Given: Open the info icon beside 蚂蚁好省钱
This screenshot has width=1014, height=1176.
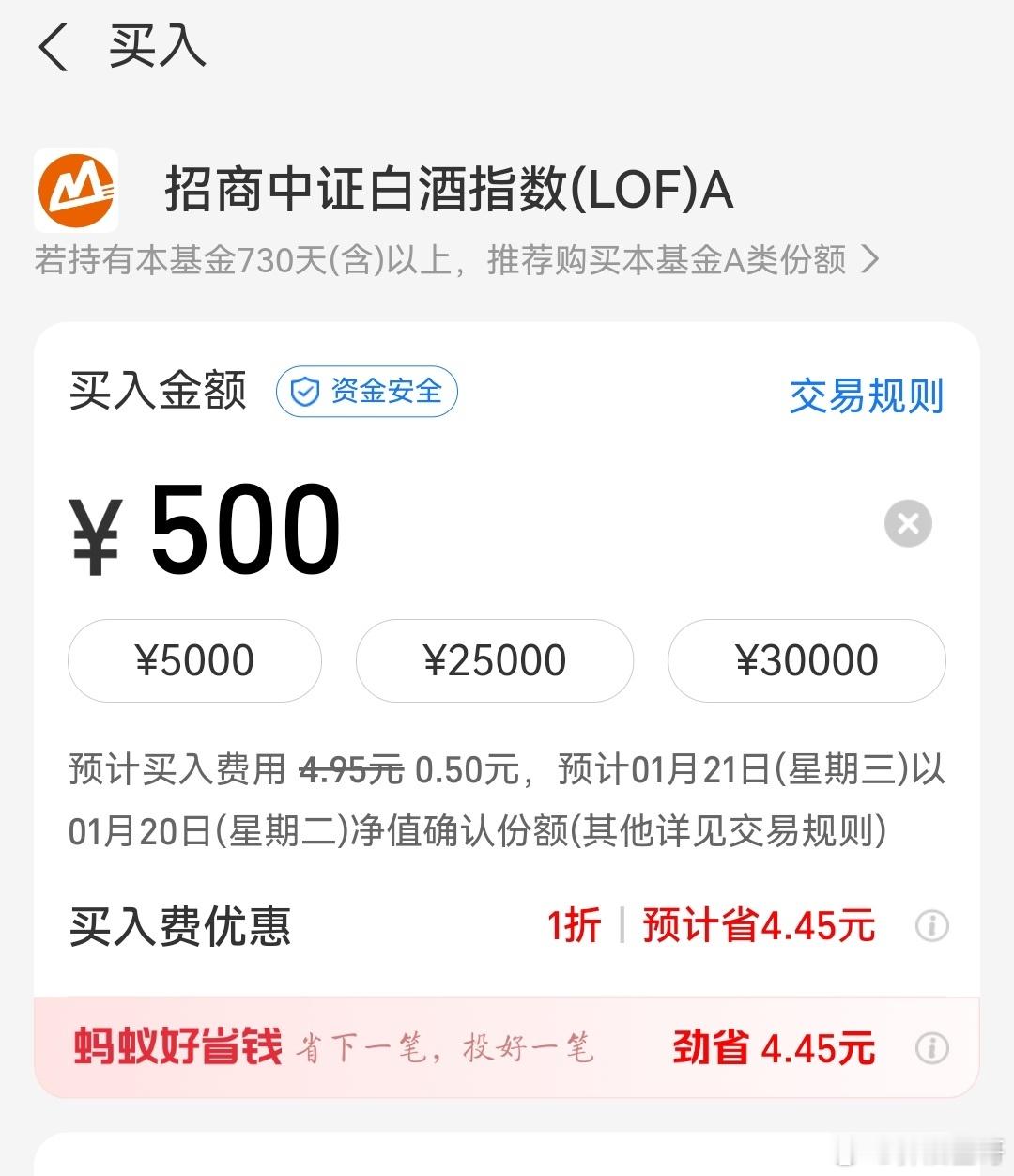Looking at the screenshot, I should click(931, 1047).
